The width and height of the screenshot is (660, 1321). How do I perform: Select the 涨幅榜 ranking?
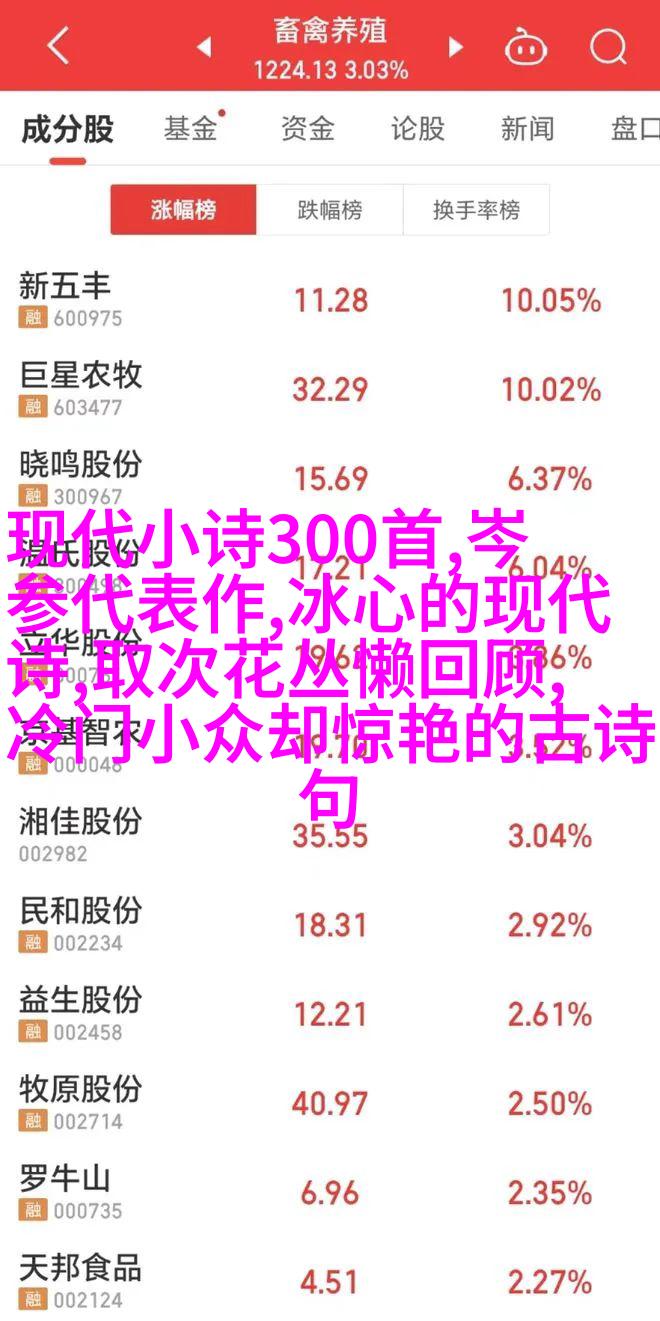(184, 211)
